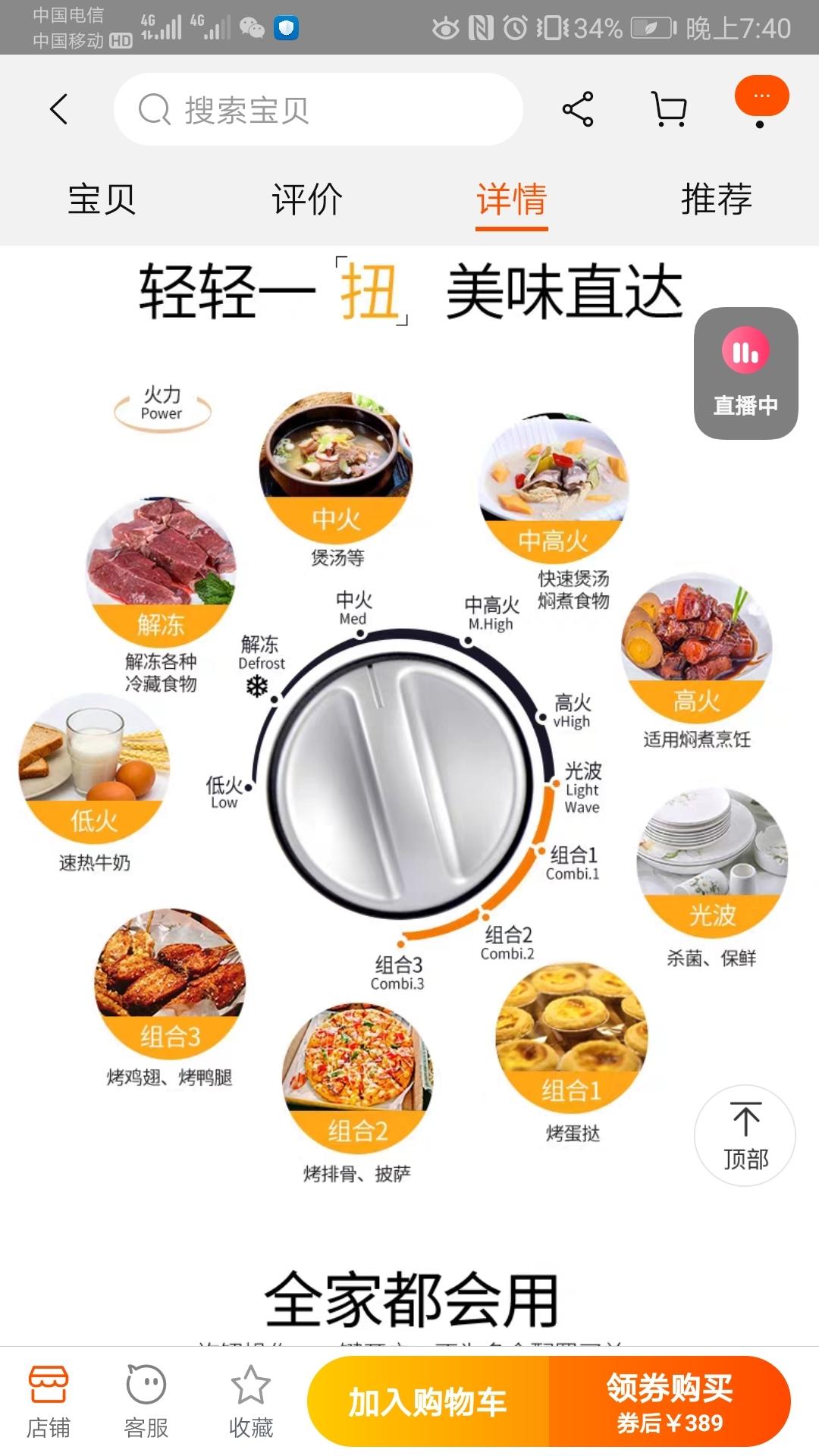Contact 客服 customer service
819x1456 pixels.
click(146, 1401)
